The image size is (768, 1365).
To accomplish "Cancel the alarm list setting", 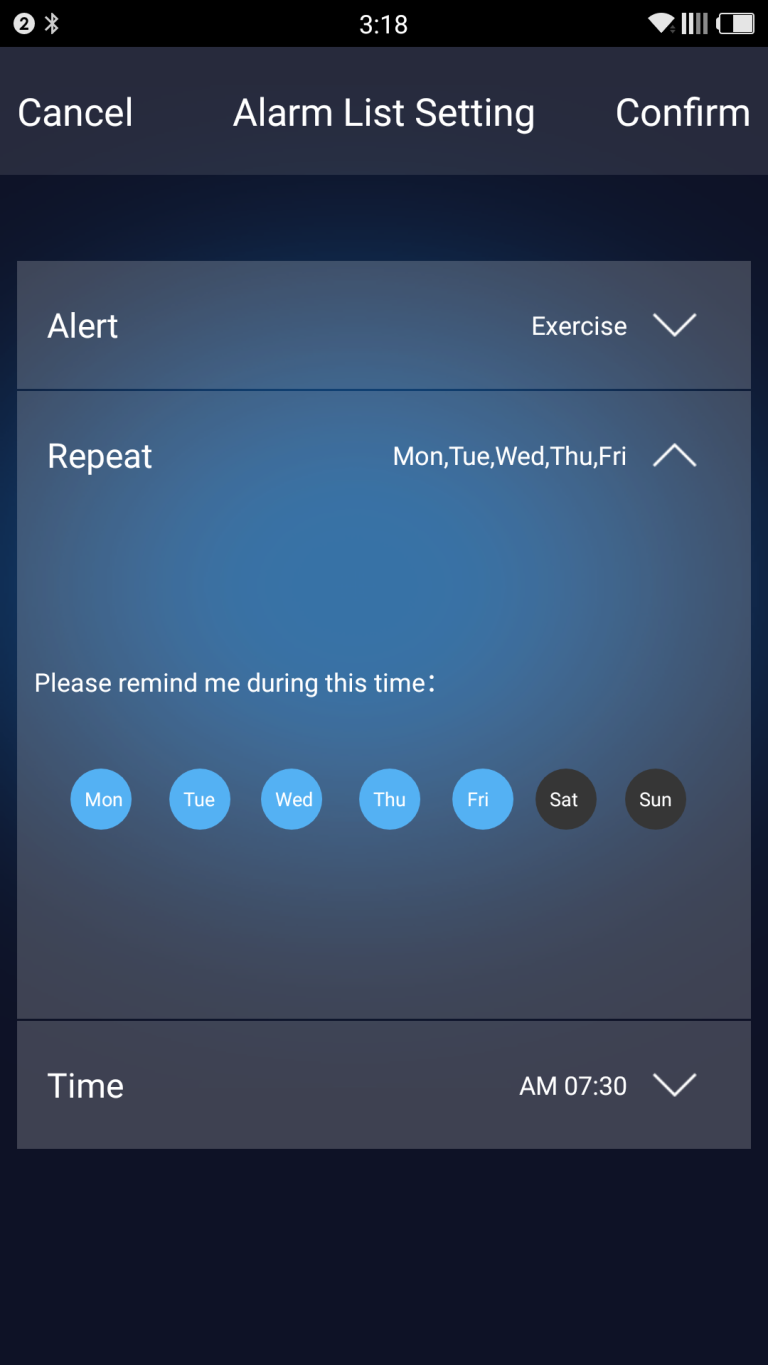I will point(75,112).
